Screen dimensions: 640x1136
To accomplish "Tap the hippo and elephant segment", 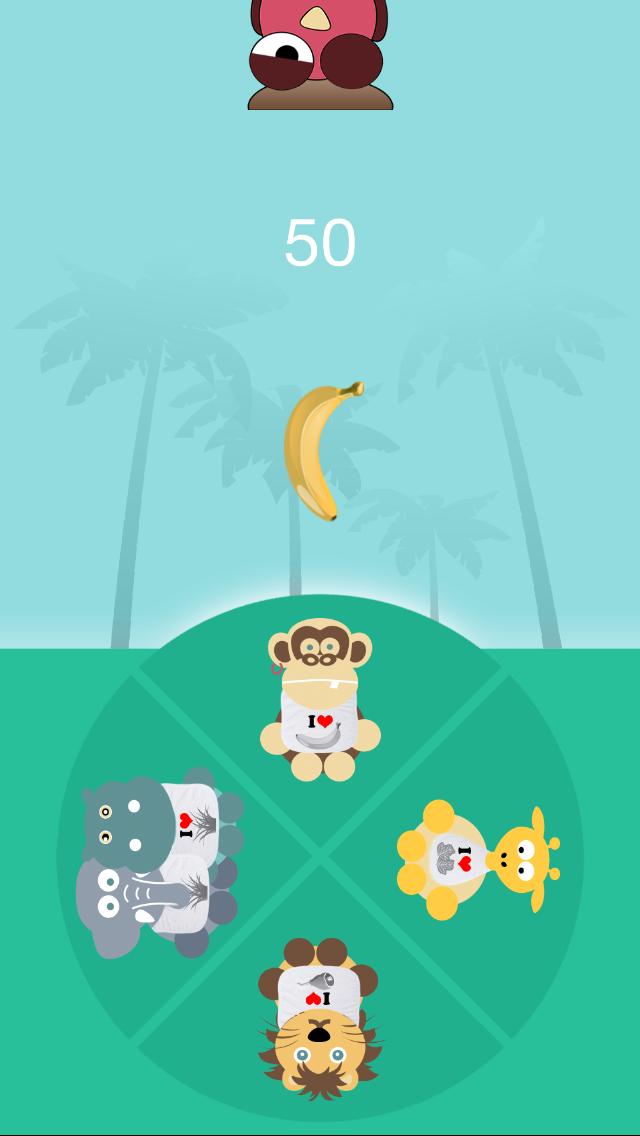I will click(x=160, y=862).
